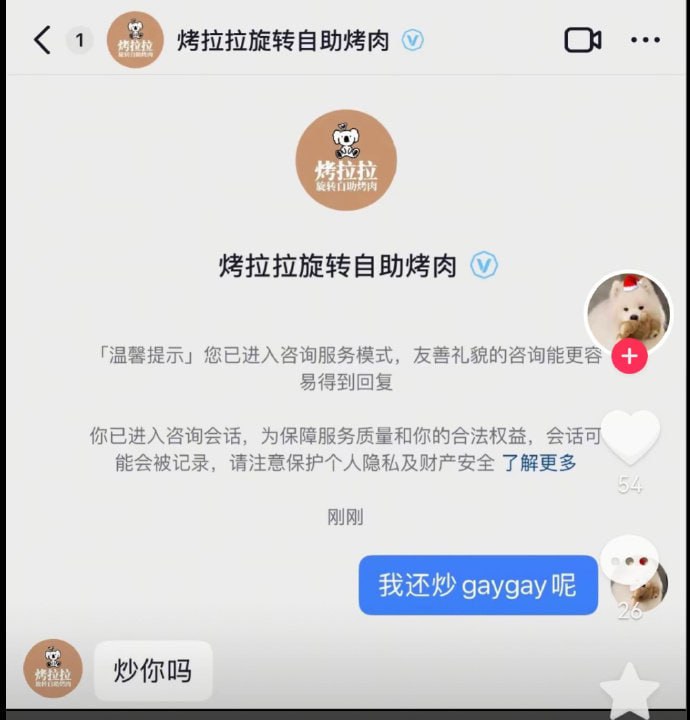Add video to favorites with star icon
Viewport: 690px width, 720px height.
click(629, 692)
